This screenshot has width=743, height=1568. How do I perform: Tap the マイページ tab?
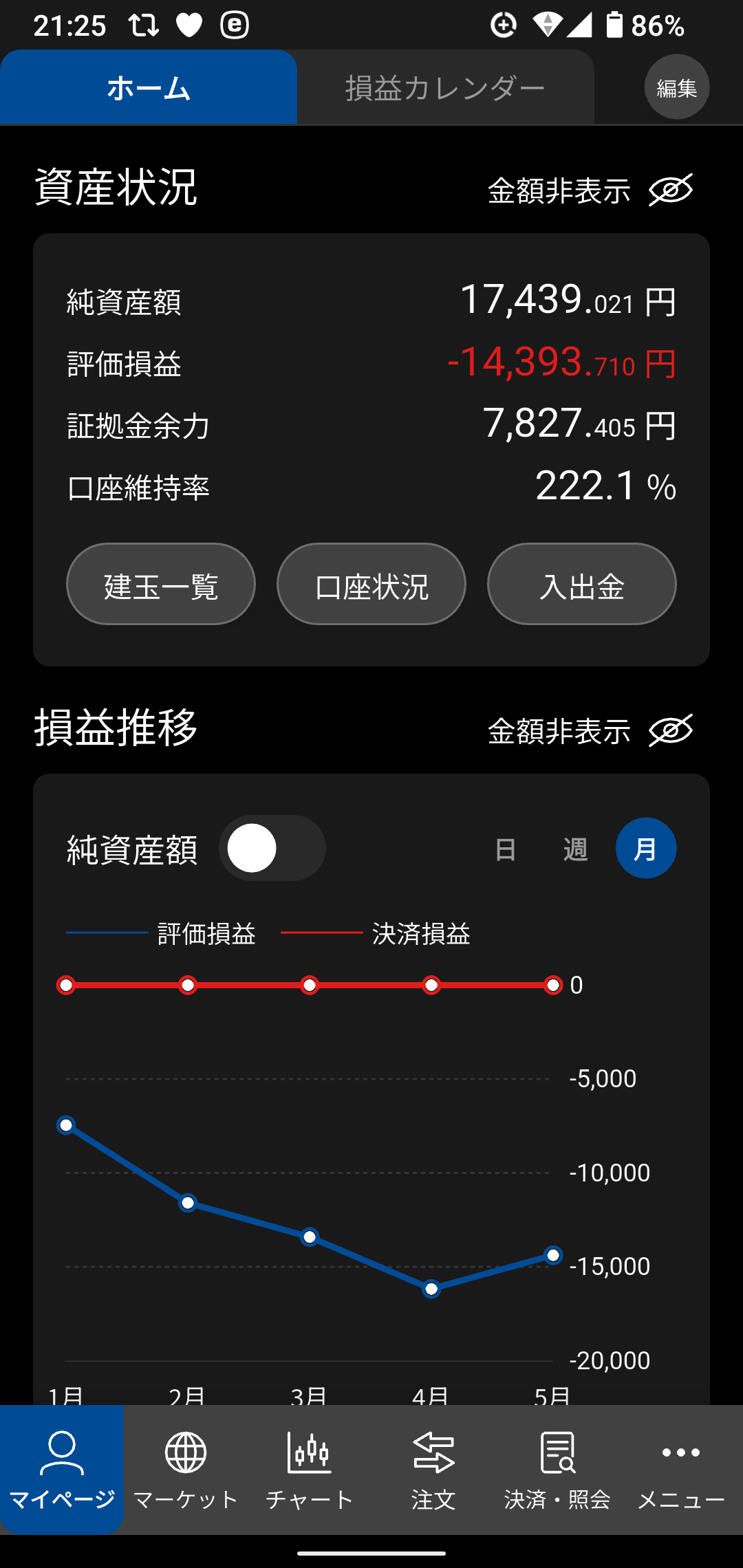point(62,1470)
